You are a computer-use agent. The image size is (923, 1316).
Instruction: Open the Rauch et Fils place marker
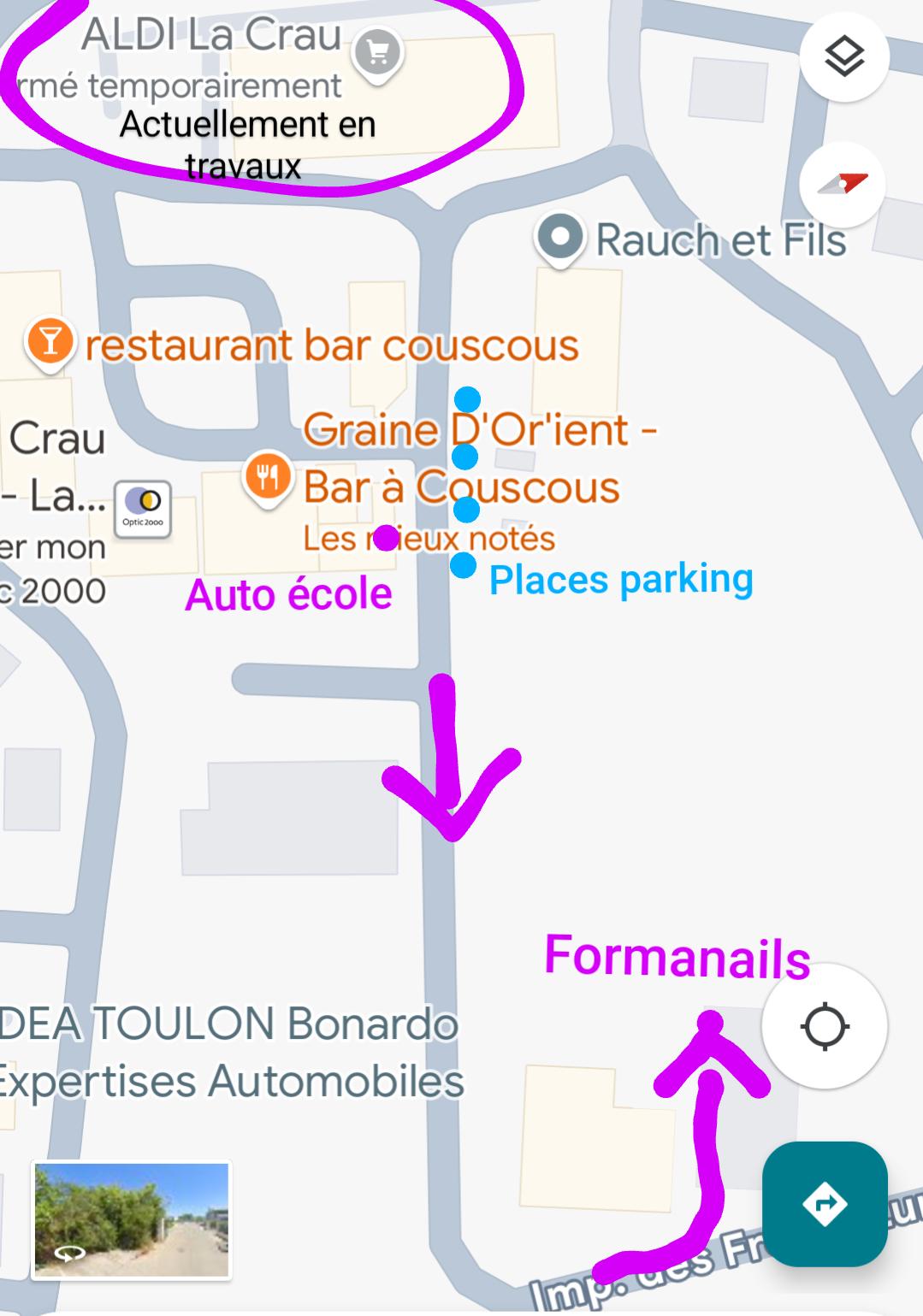[x=560, y=238]
